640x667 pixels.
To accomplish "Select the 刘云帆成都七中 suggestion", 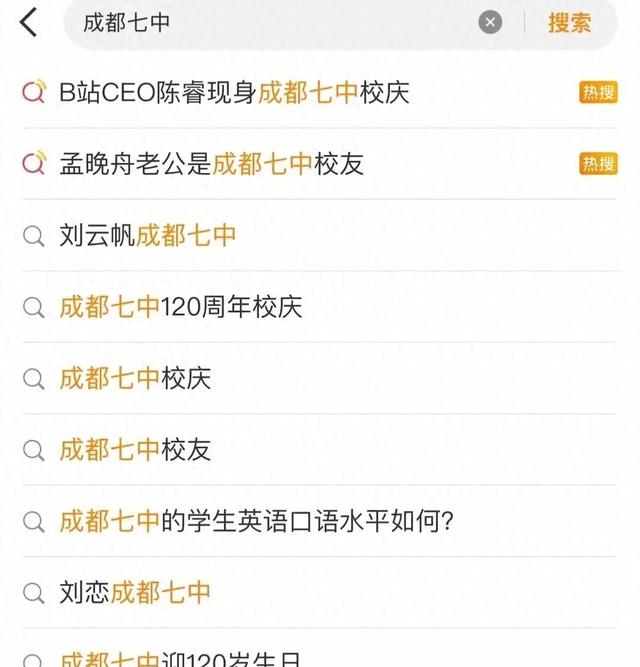I will 148,235.
